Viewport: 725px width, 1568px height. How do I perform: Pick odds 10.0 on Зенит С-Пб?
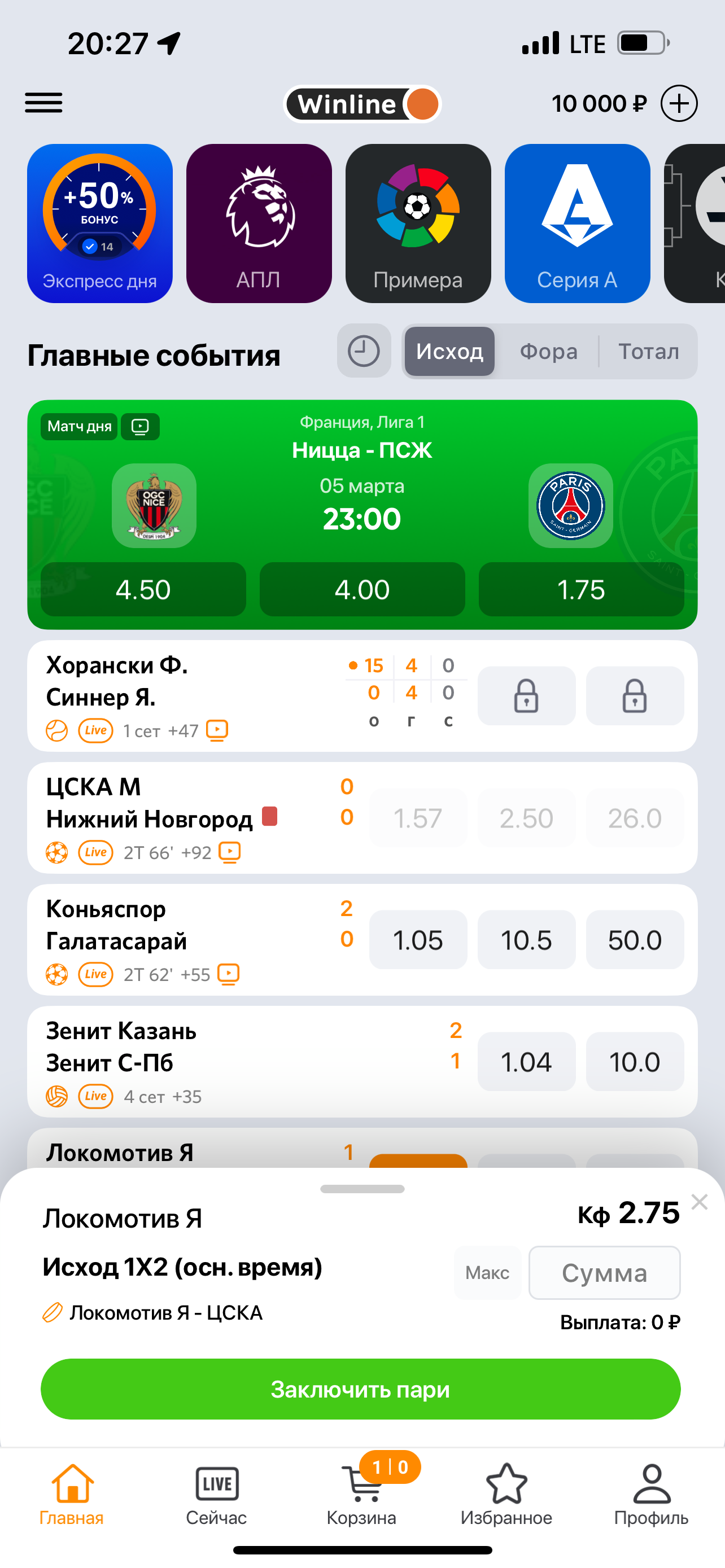[x=634, y=1062]
